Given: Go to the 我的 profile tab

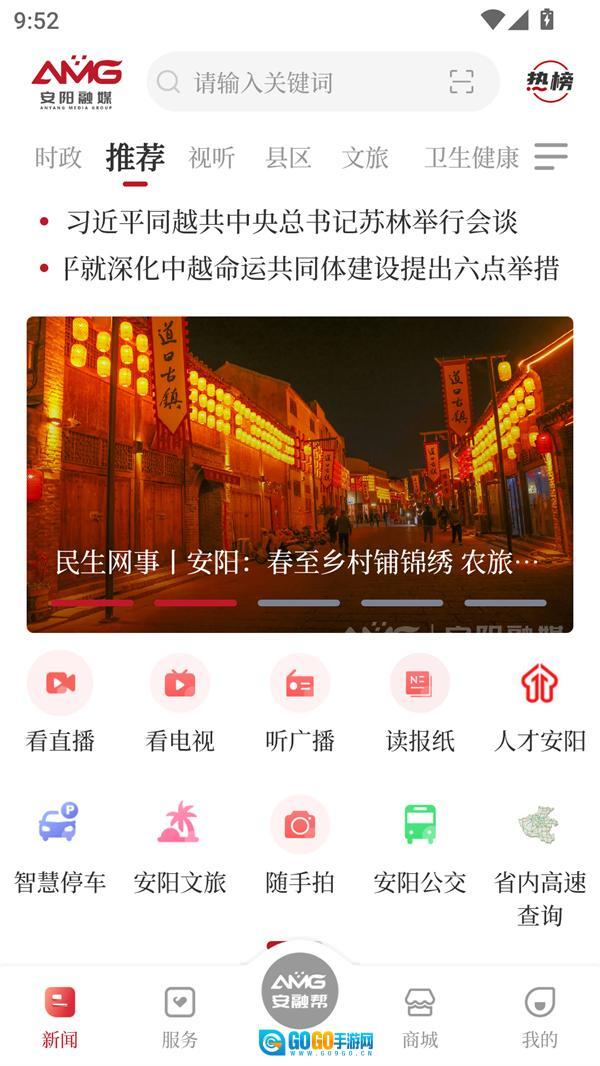Looking at the screenshot, I should click(x=540, y=1016).
